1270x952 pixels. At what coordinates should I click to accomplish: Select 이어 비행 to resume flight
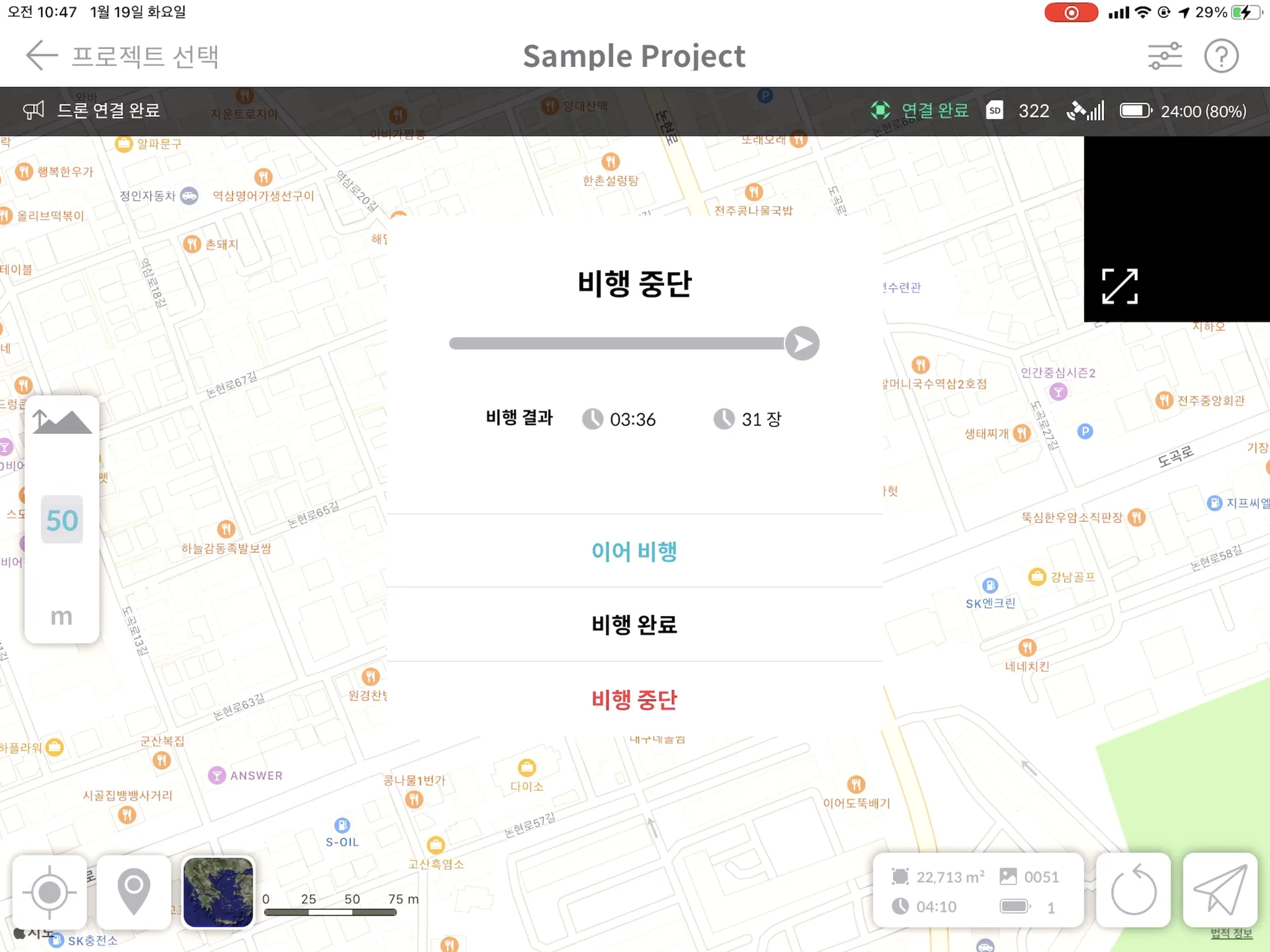coord(634,551)
